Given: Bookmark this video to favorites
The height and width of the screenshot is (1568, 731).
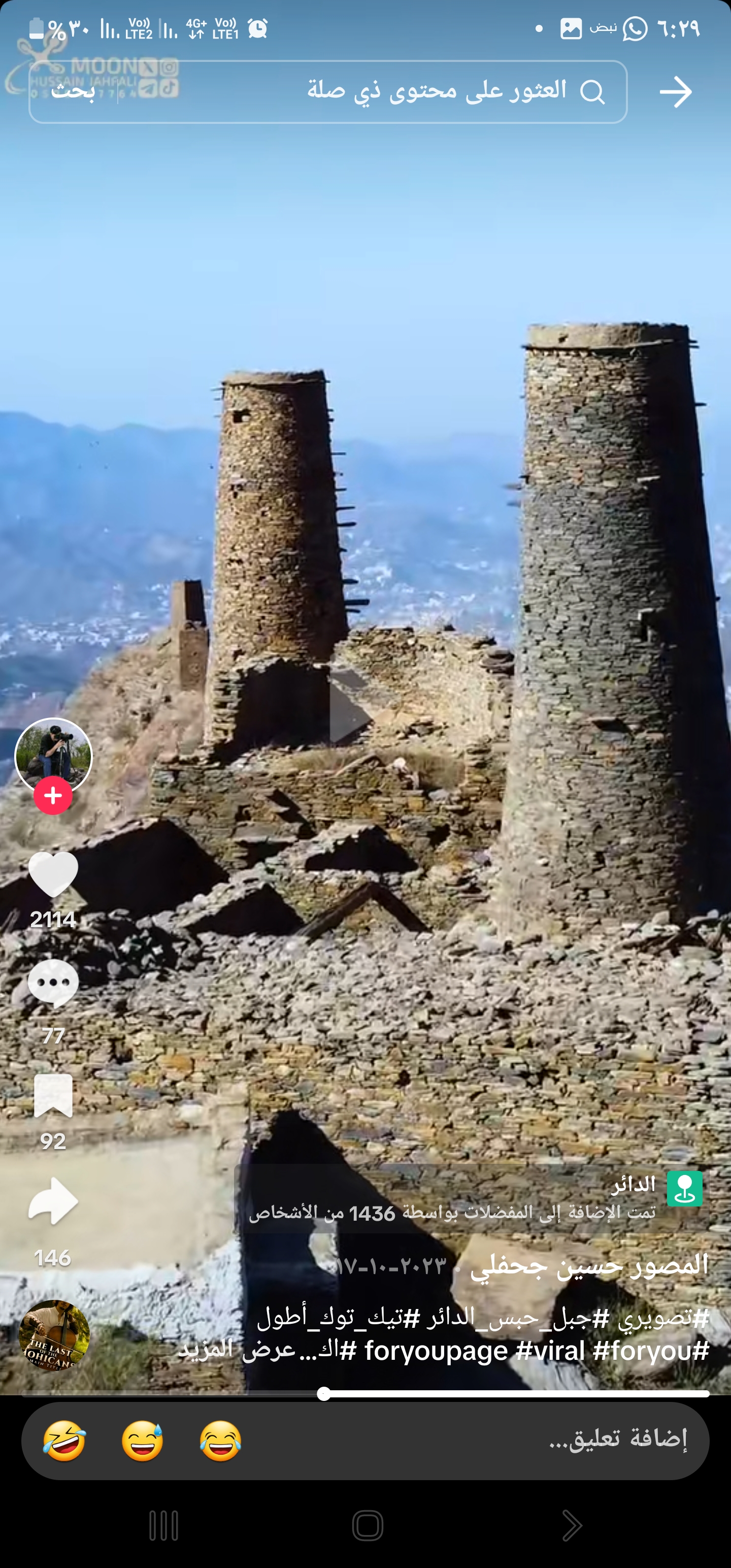Looking at the screenshot, I should click(x=53, y=1095).
